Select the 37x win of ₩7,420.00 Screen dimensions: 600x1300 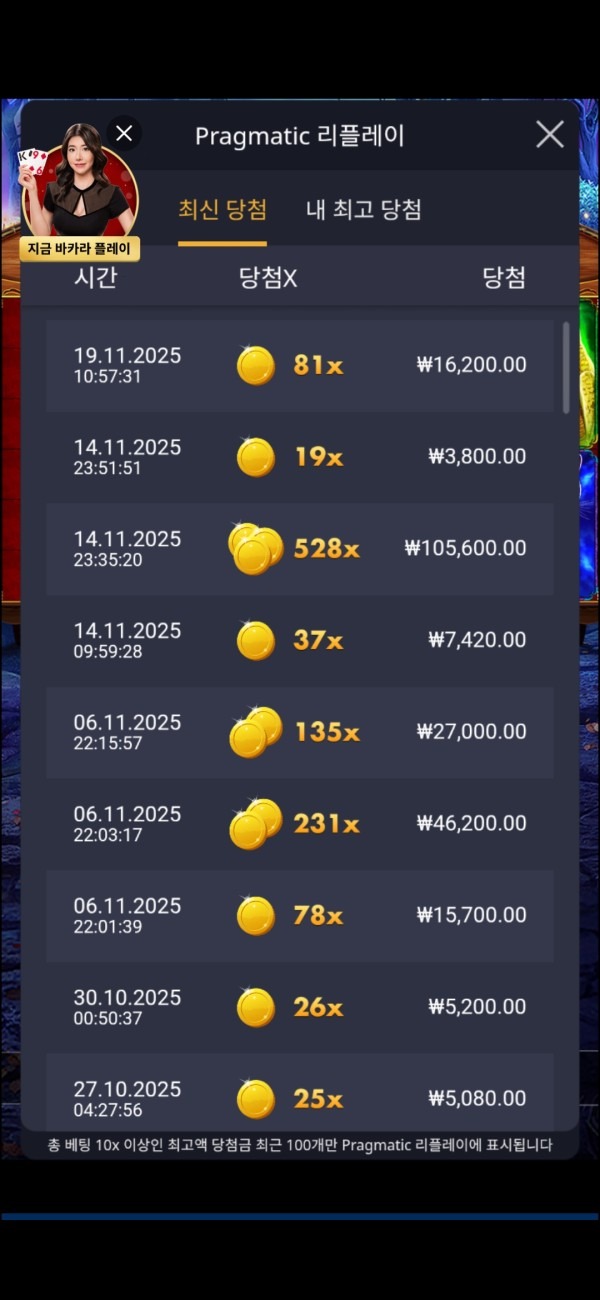[300, 641]
